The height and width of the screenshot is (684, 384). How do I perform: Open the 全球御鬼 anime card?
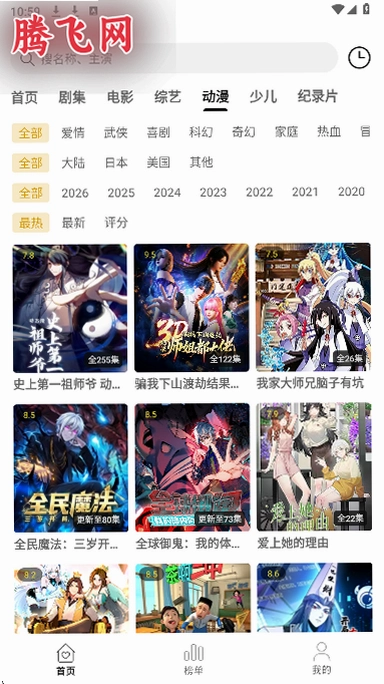coord(192,477)
